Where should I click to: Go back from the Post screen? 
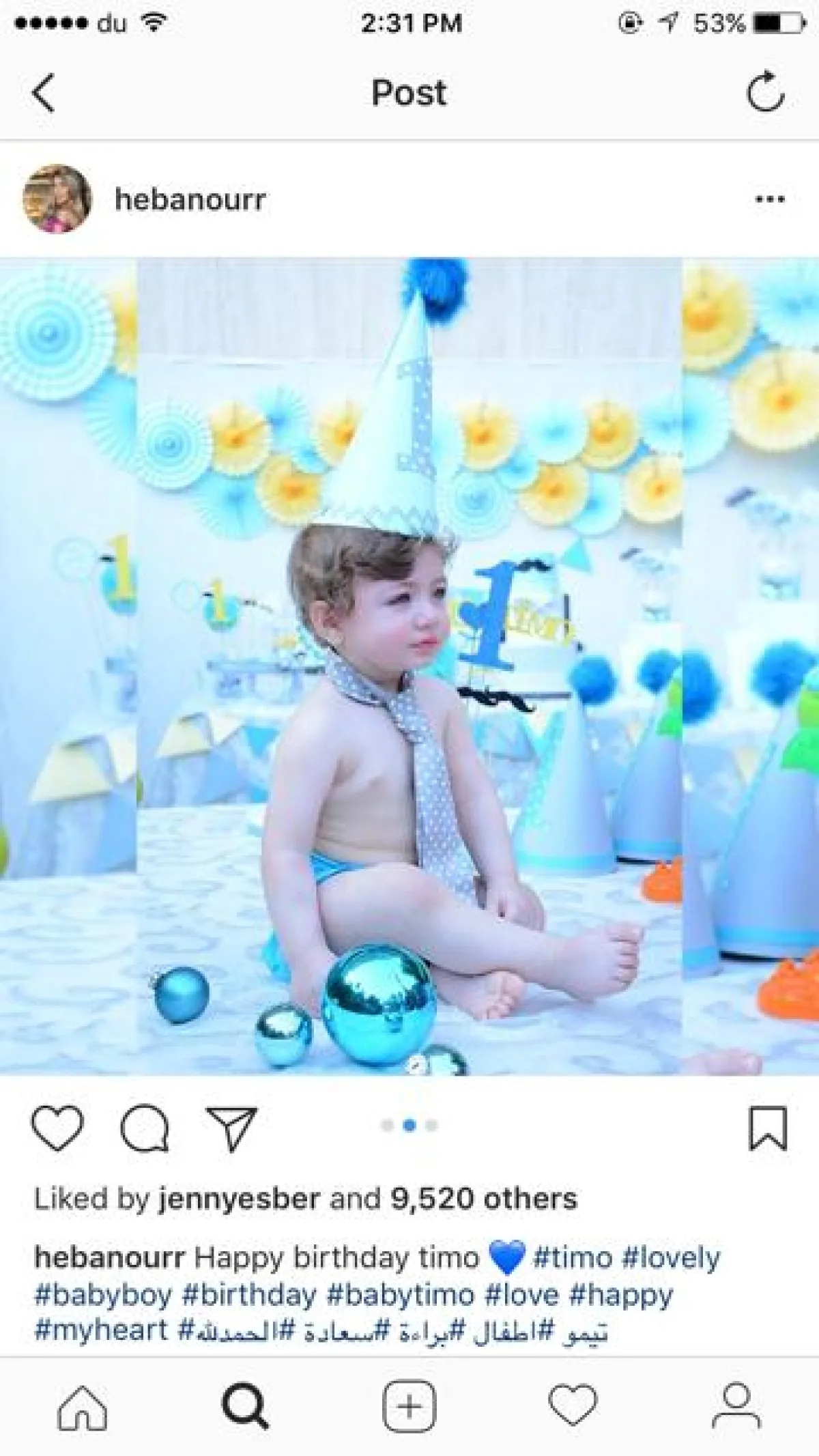(x=43, y=94)
